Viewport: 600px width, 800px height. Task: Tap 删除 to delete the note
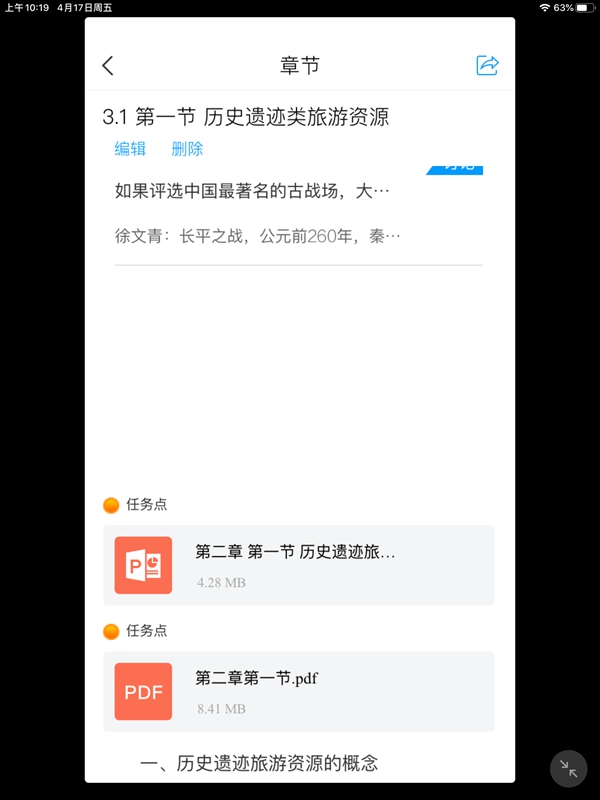click(x=187, y=149)
